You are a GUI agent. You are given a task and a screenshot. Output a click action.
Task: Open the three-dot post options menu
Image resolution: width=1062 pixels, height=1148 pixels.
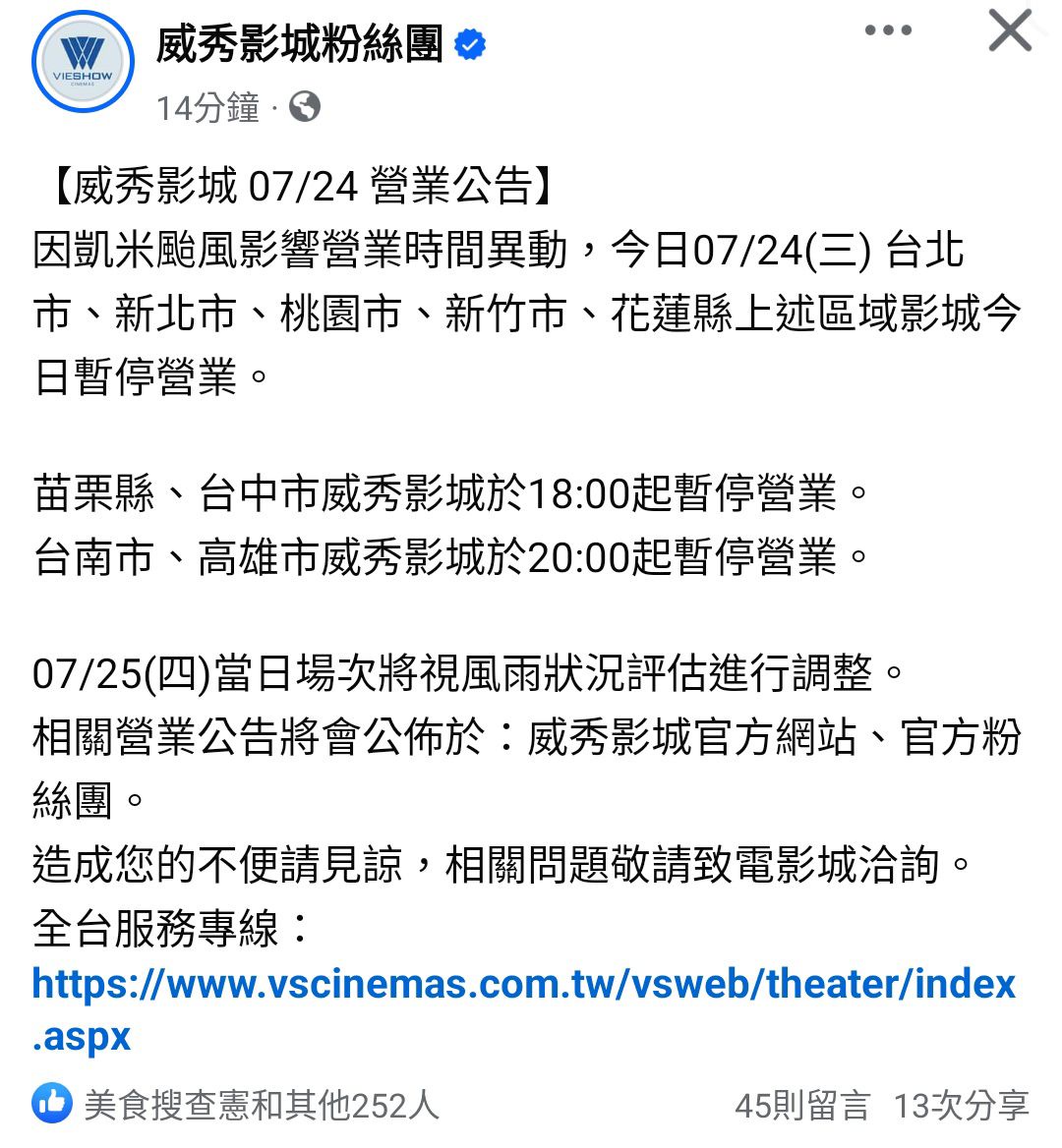point(888,31)
